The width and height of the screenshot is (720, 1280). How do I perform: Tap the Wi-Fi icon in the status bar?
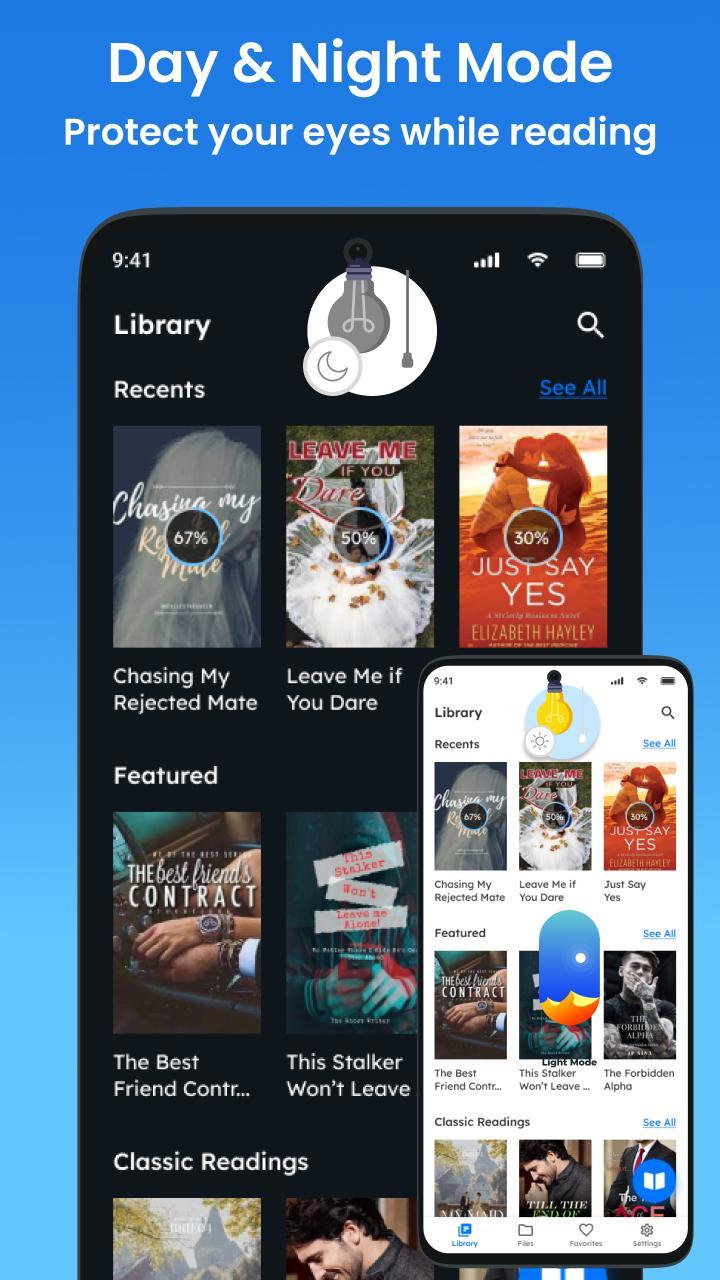(x=536, y=258)
